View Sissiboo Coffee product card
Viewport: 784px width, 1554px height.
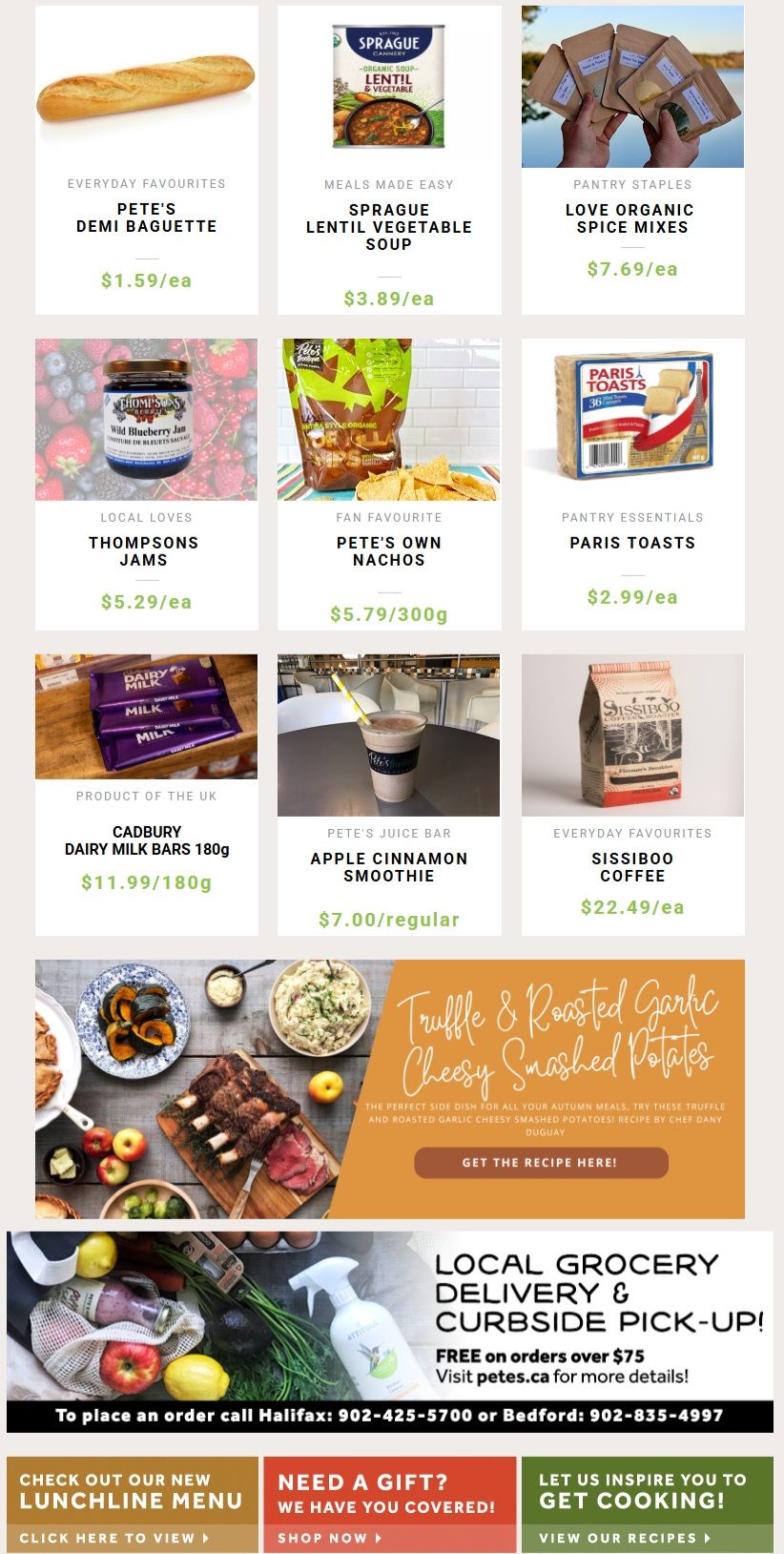pos(631,866)
